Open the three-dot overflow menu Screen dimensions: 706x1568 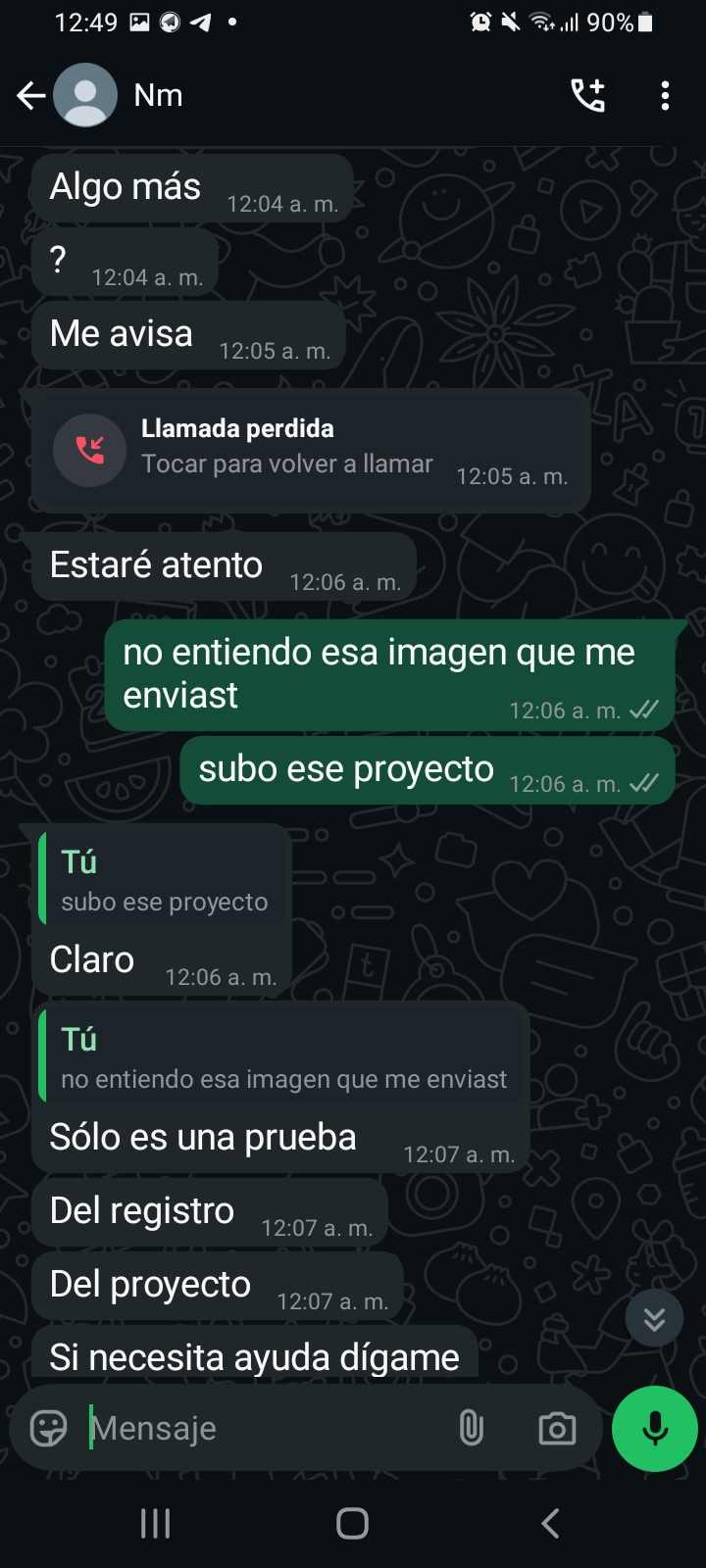[666, 95]
